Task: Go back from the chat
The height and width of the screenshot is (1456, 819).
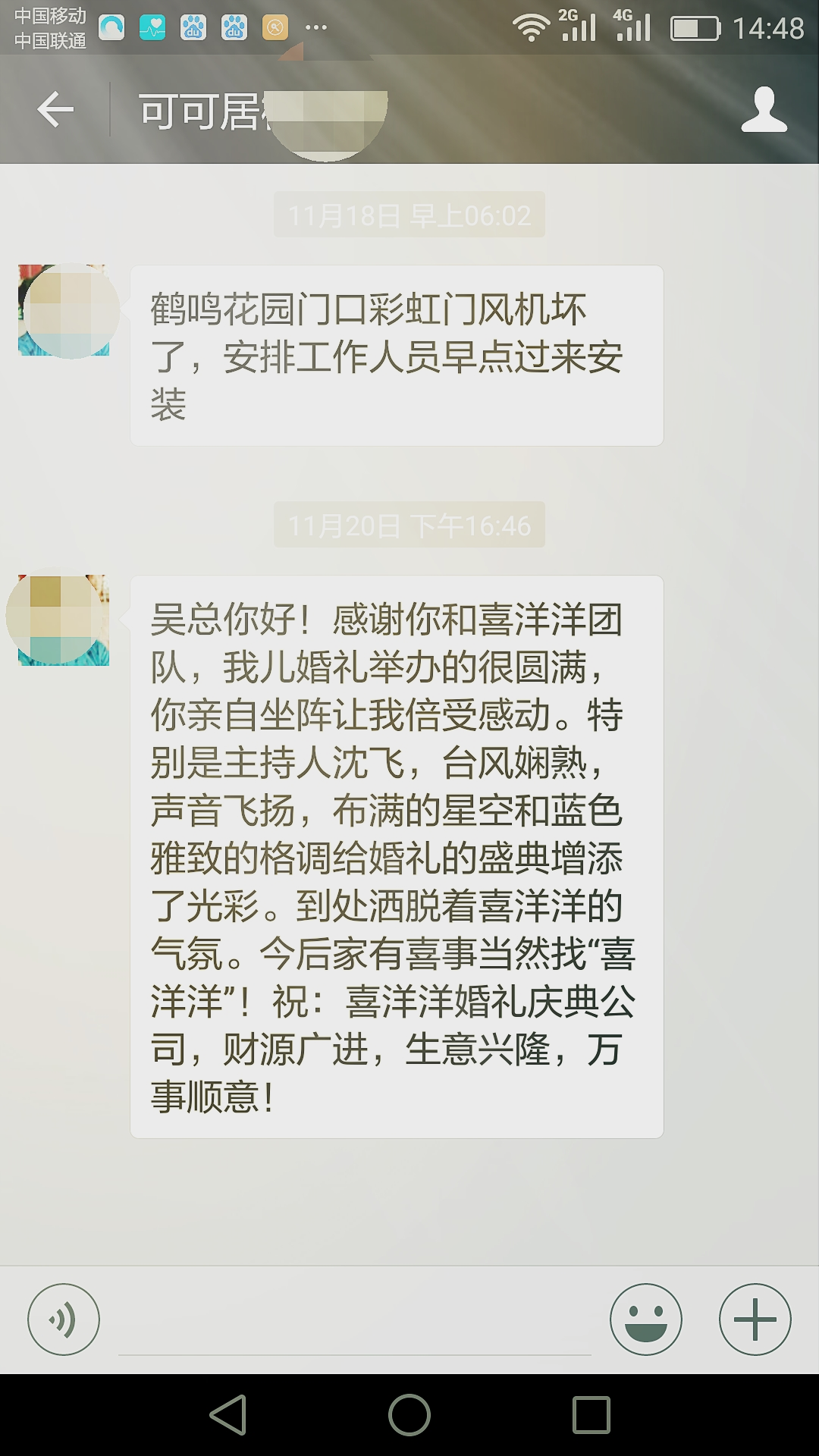Action: 55,110
